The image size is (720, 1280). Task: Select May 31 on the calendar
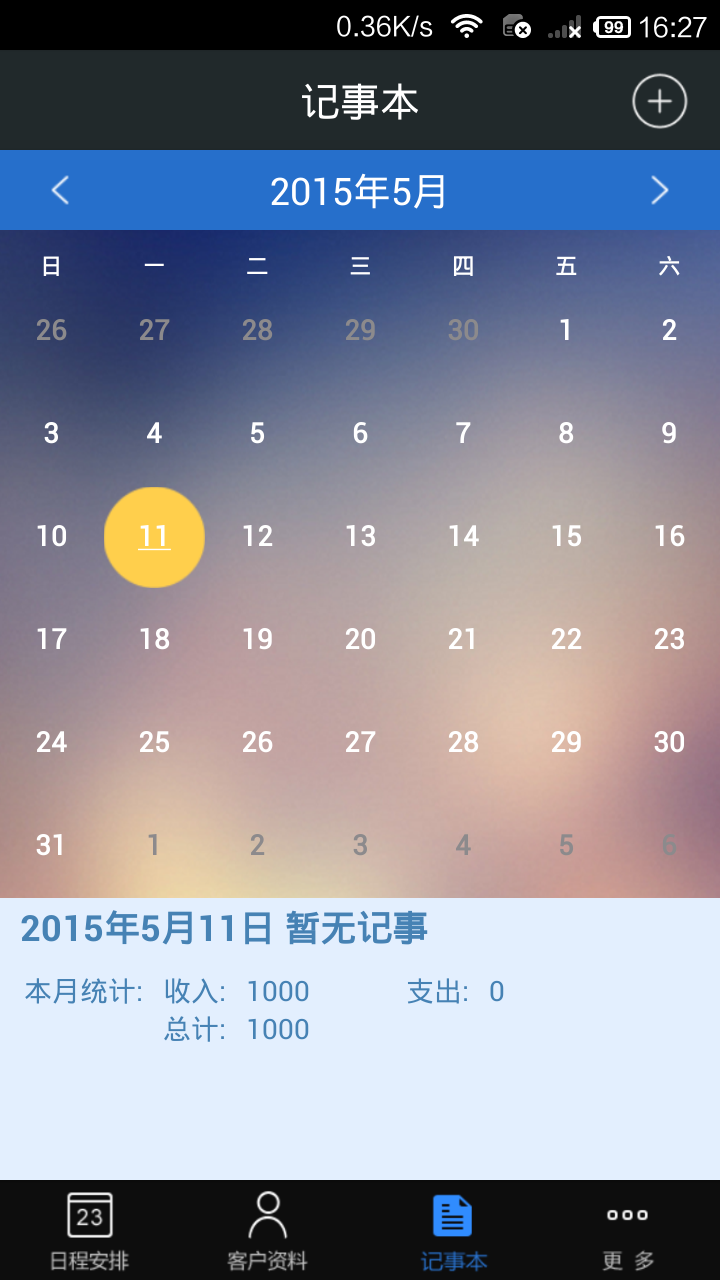click(x=51, y=846)
